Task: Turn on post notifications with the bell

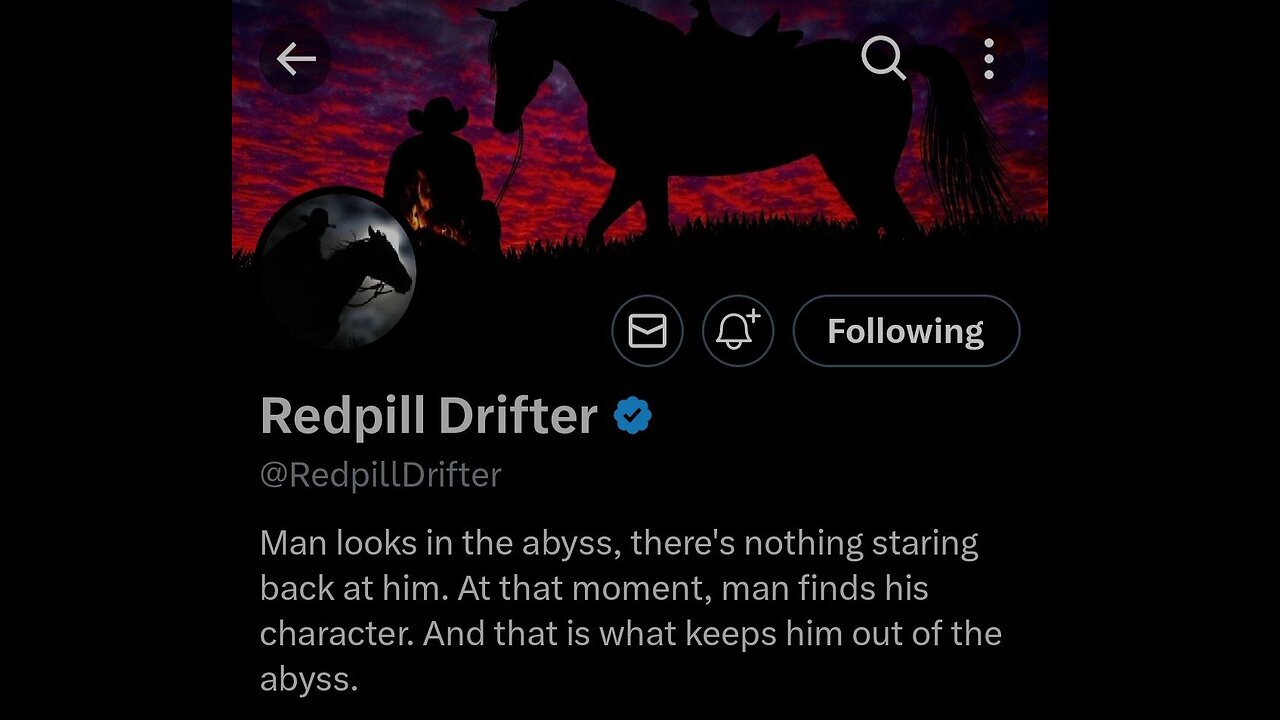Action: 738,331
